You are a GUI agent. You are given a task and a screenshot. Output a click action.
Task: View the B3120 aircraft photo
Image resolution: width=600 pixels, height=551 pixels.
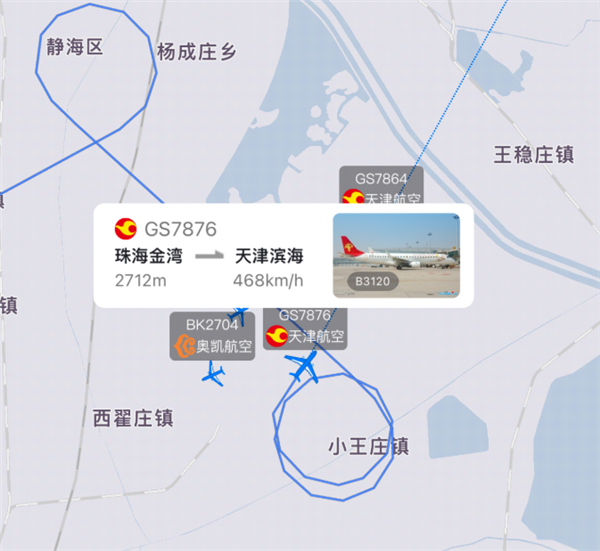point(397,255)
